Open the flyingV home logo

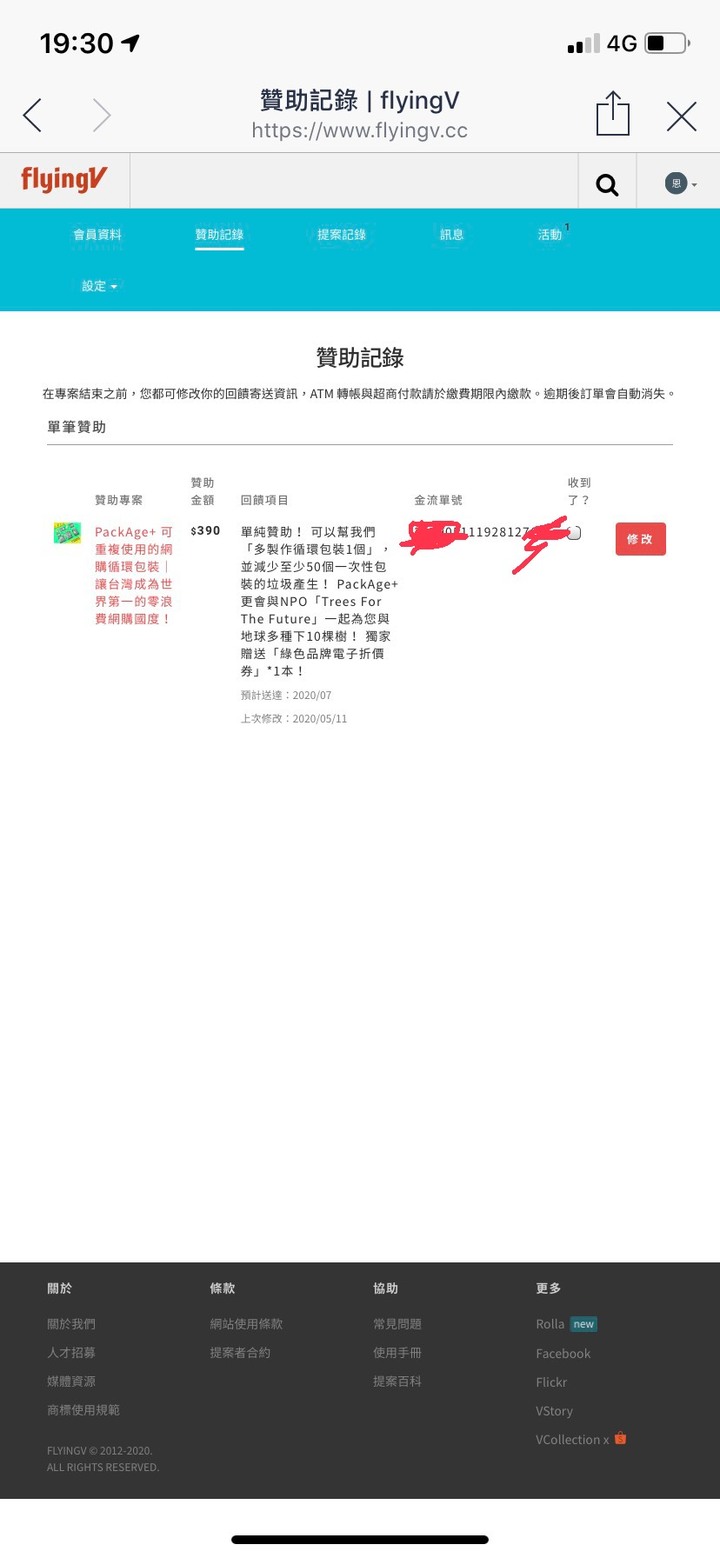point(64,181)
